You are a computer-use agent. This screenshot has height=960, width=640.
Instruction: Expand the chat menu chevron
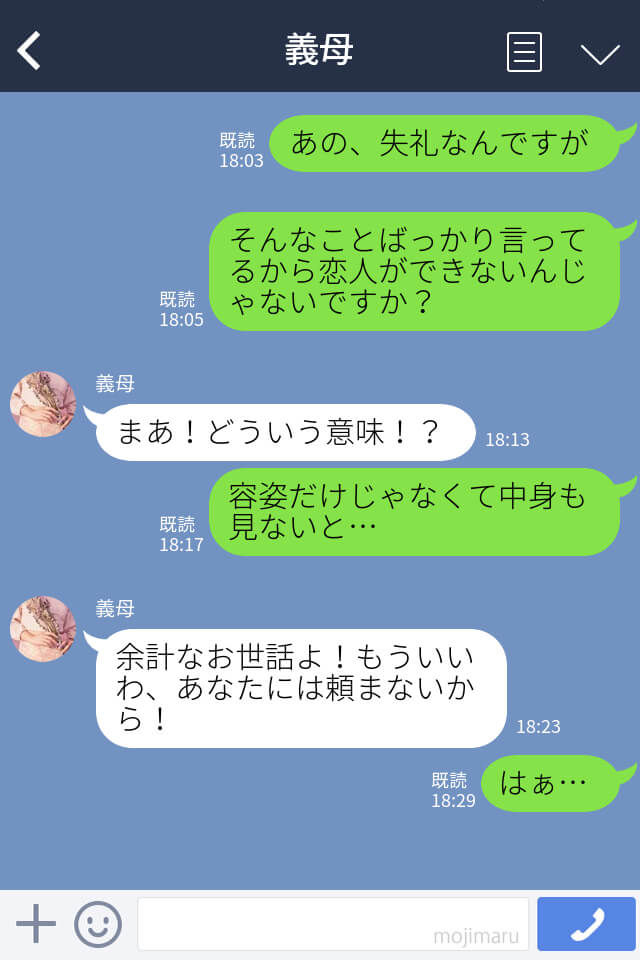600,54
